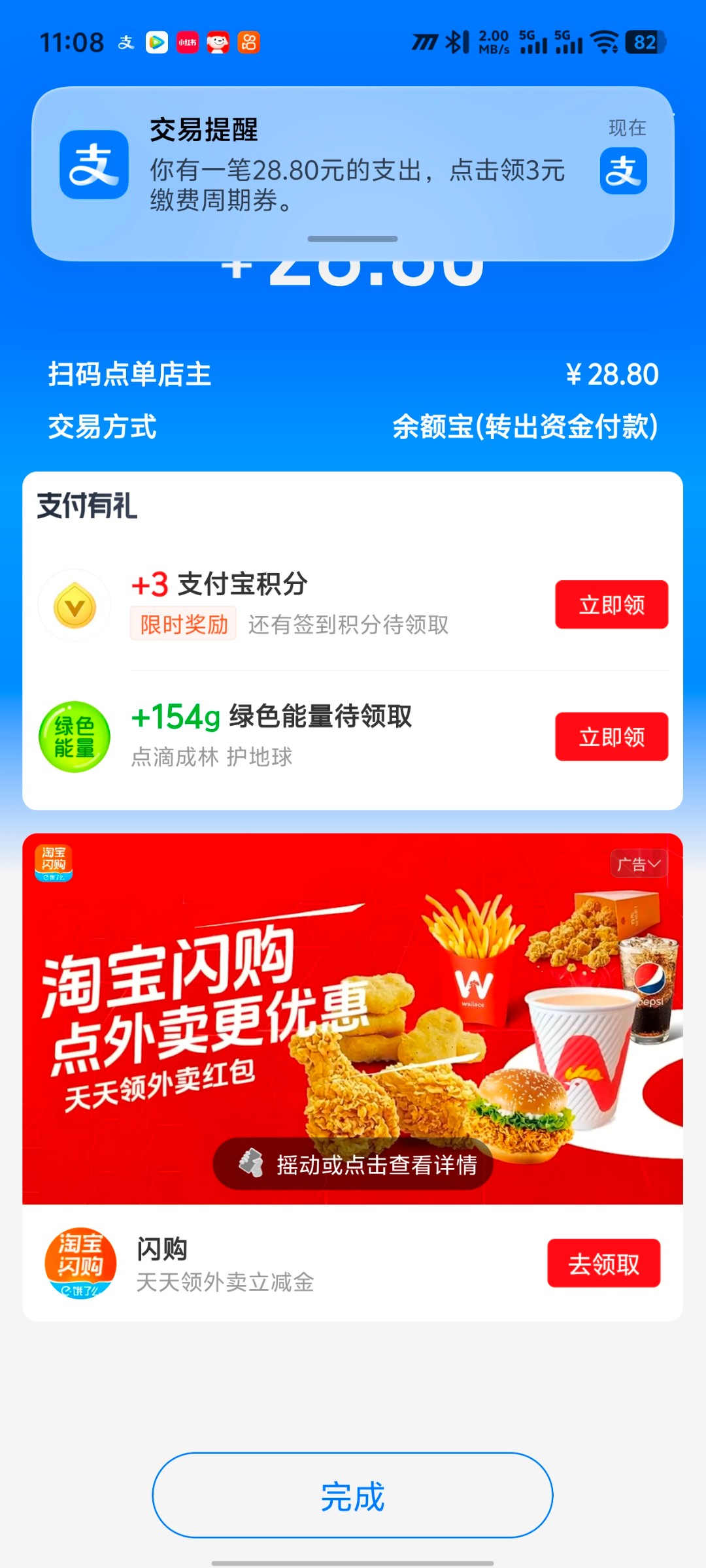Click 还有签到积分待领取 reminder text
Screen dimensions: 706x1568
pyautogui.click(x=348, y=625)
